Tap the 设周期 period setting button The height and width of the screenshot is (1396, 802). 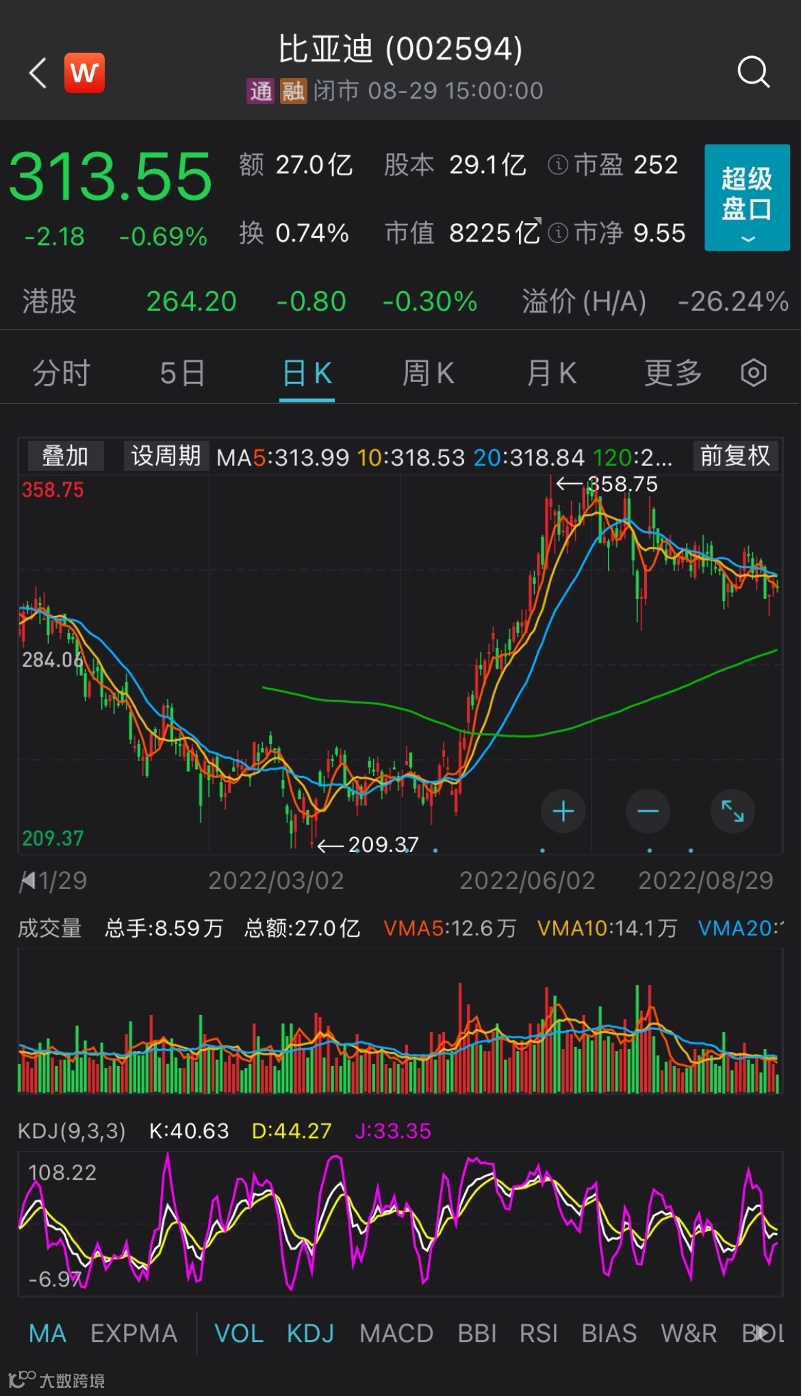point(166,456)
